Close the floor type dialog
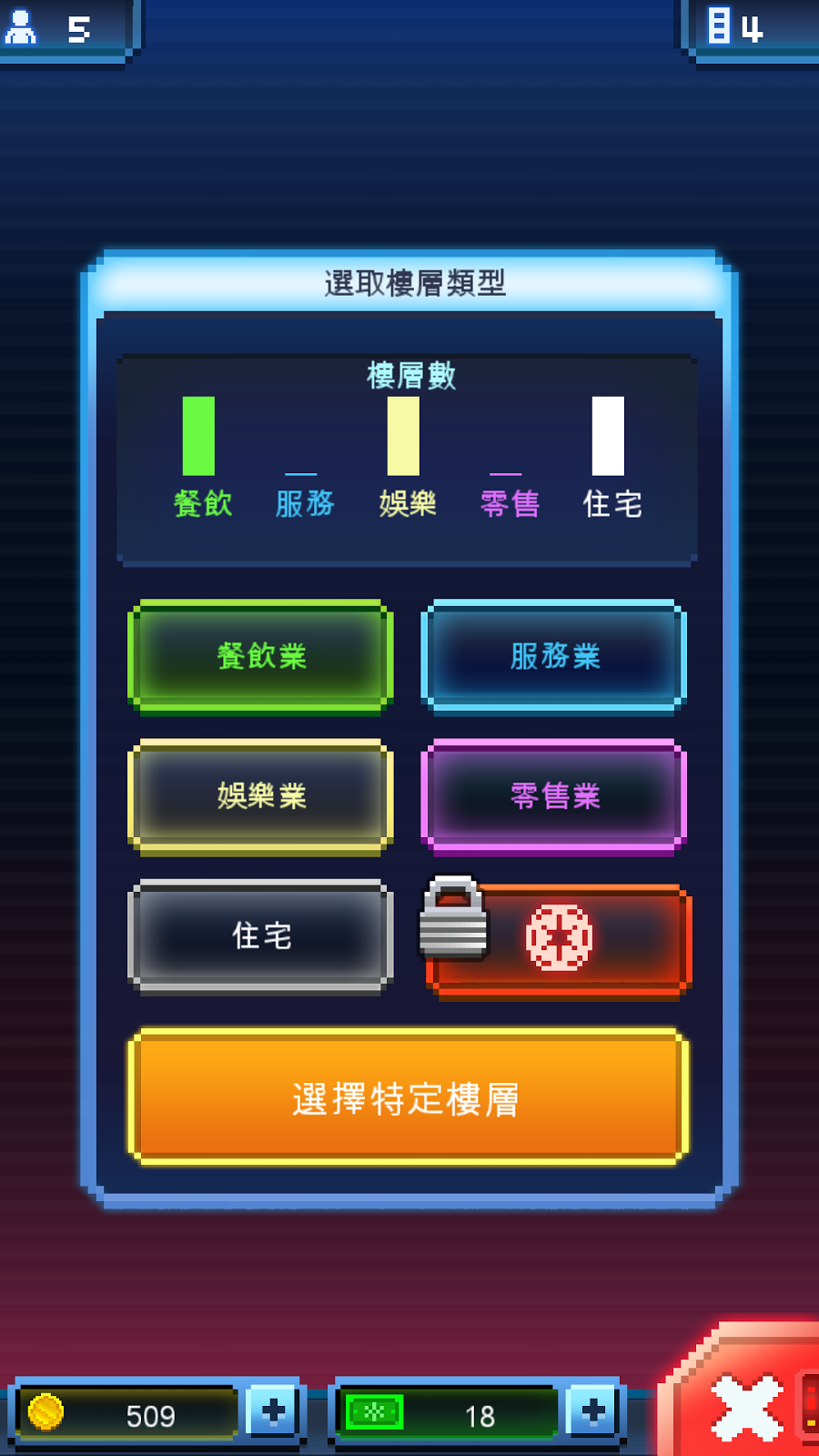This screenshot has width=819, height=1456. pyautogui.click(x=748, y=1407)
